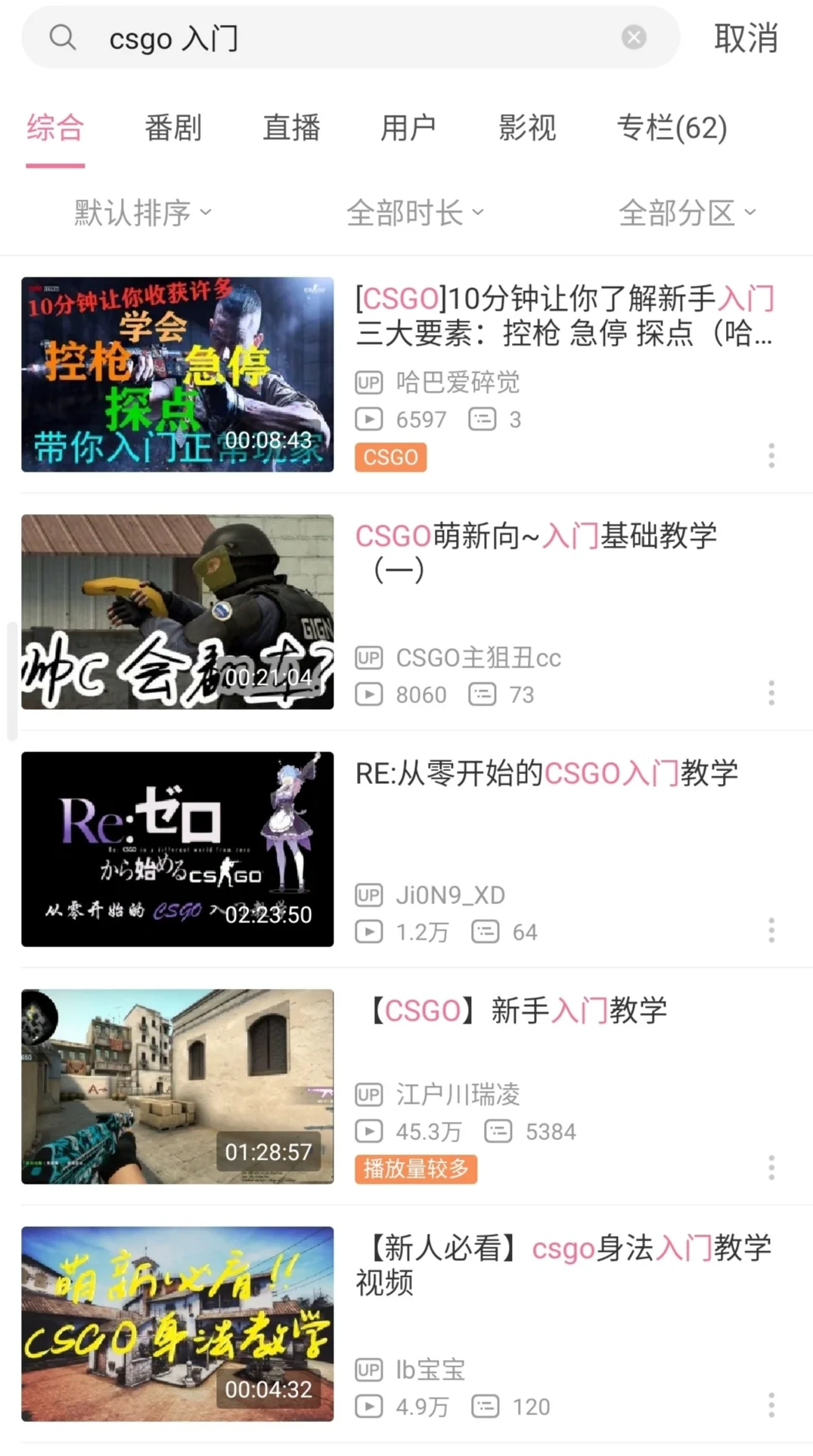Open the 用户 tab
Screen dimensions: 813x1456
point(408,128)
